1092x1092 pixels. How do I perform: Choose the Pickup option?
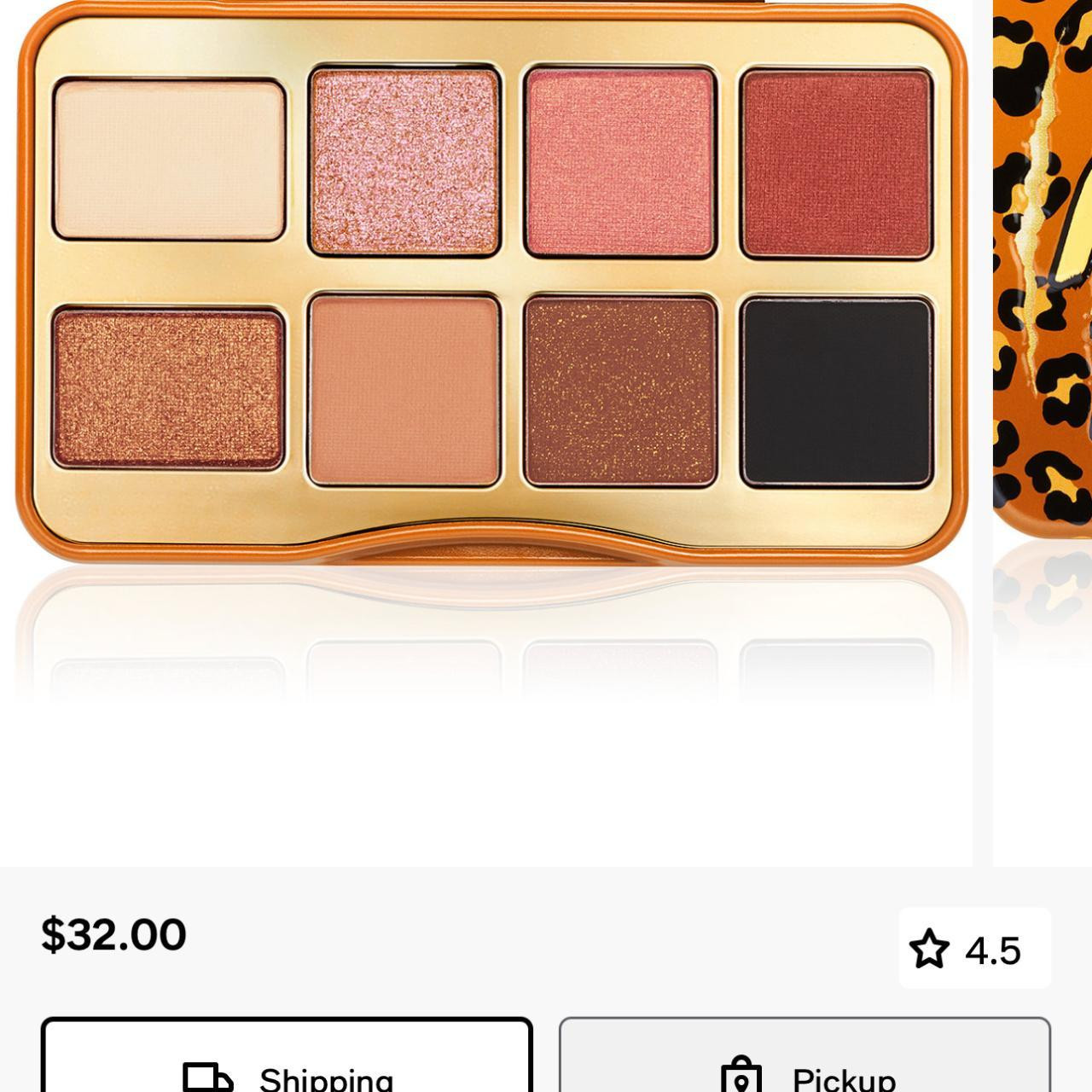804,1055
